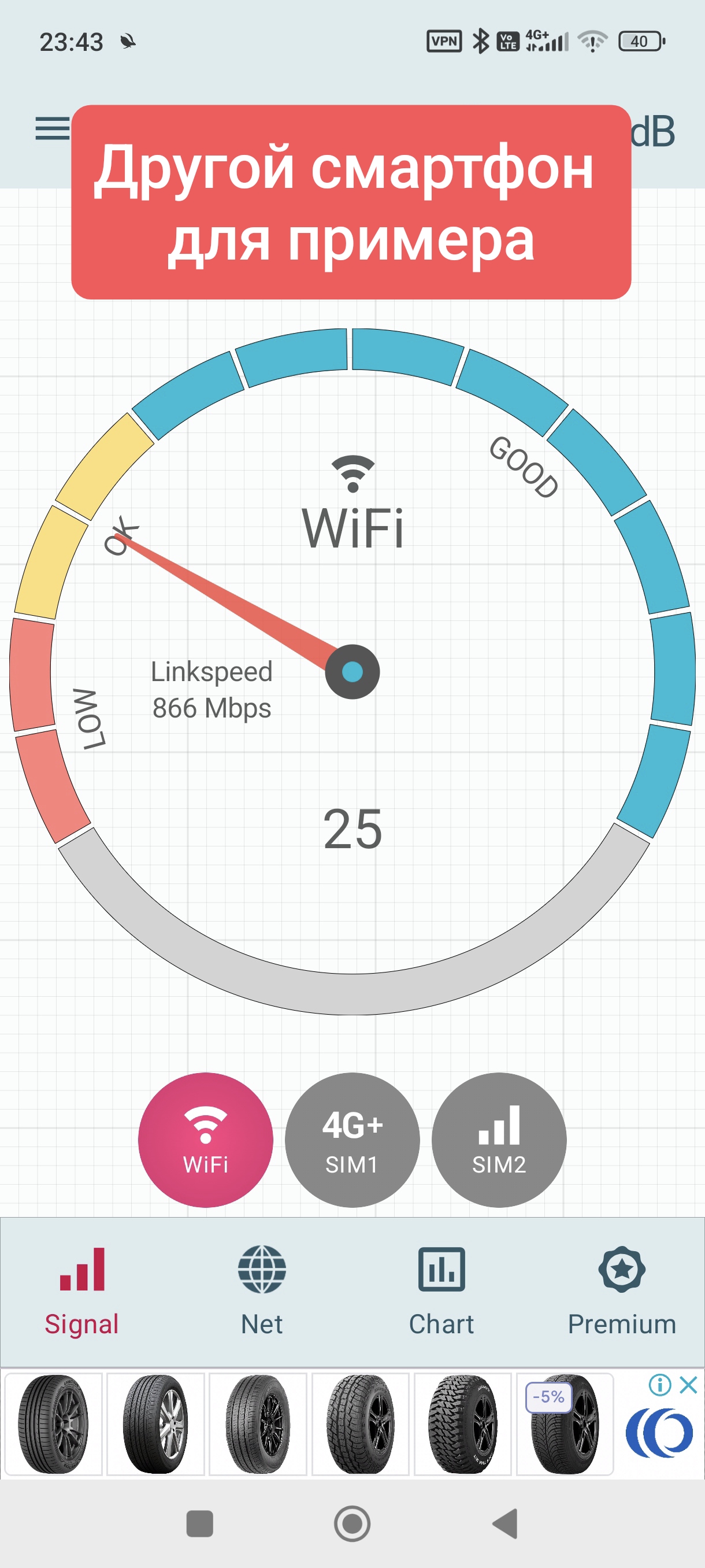
Task: Open the Premium tab
Action: coord(622,1290)
